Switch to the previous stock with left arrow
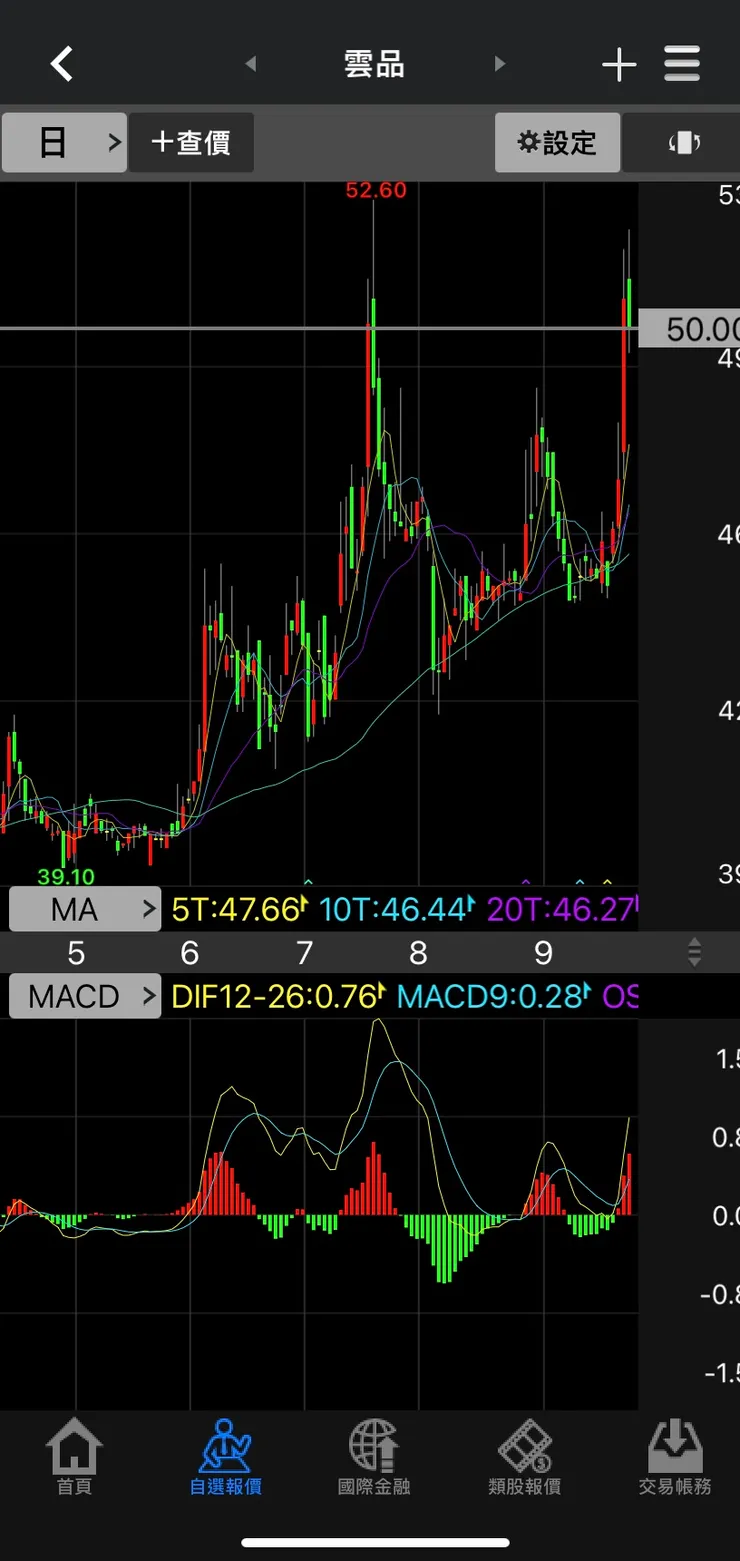The width and height of the screenshot is (740, 1561). (x=251, y=65)
